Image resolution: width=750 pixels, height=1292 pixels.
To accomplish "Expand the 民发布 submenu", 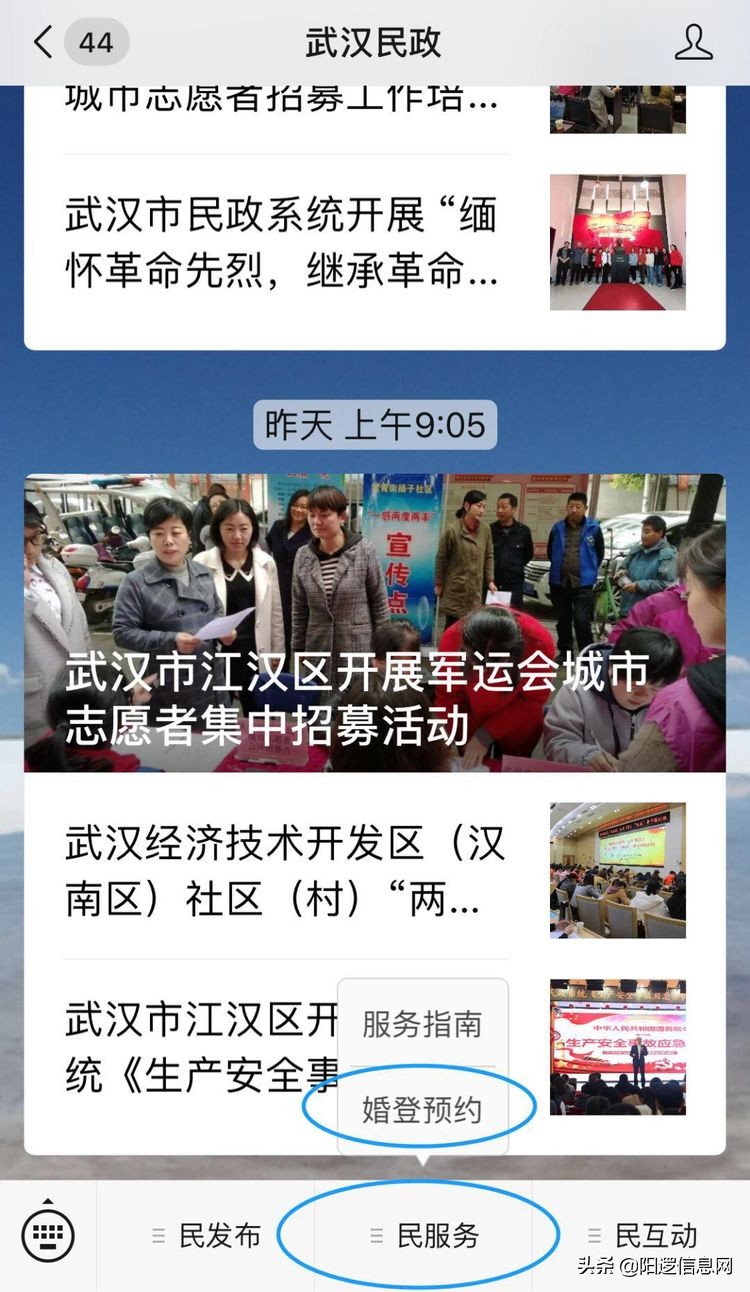I will tap(219, 1236).
